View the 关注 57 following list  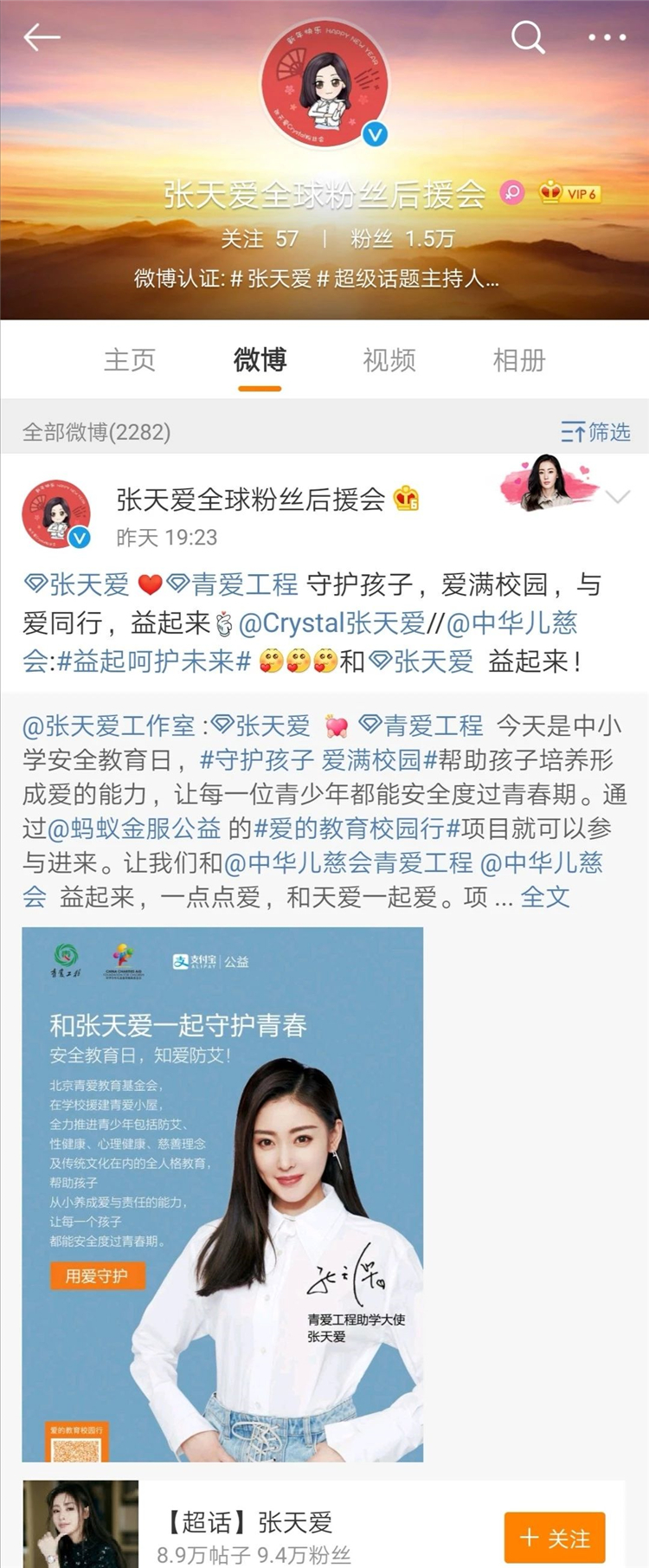[259, 239]
